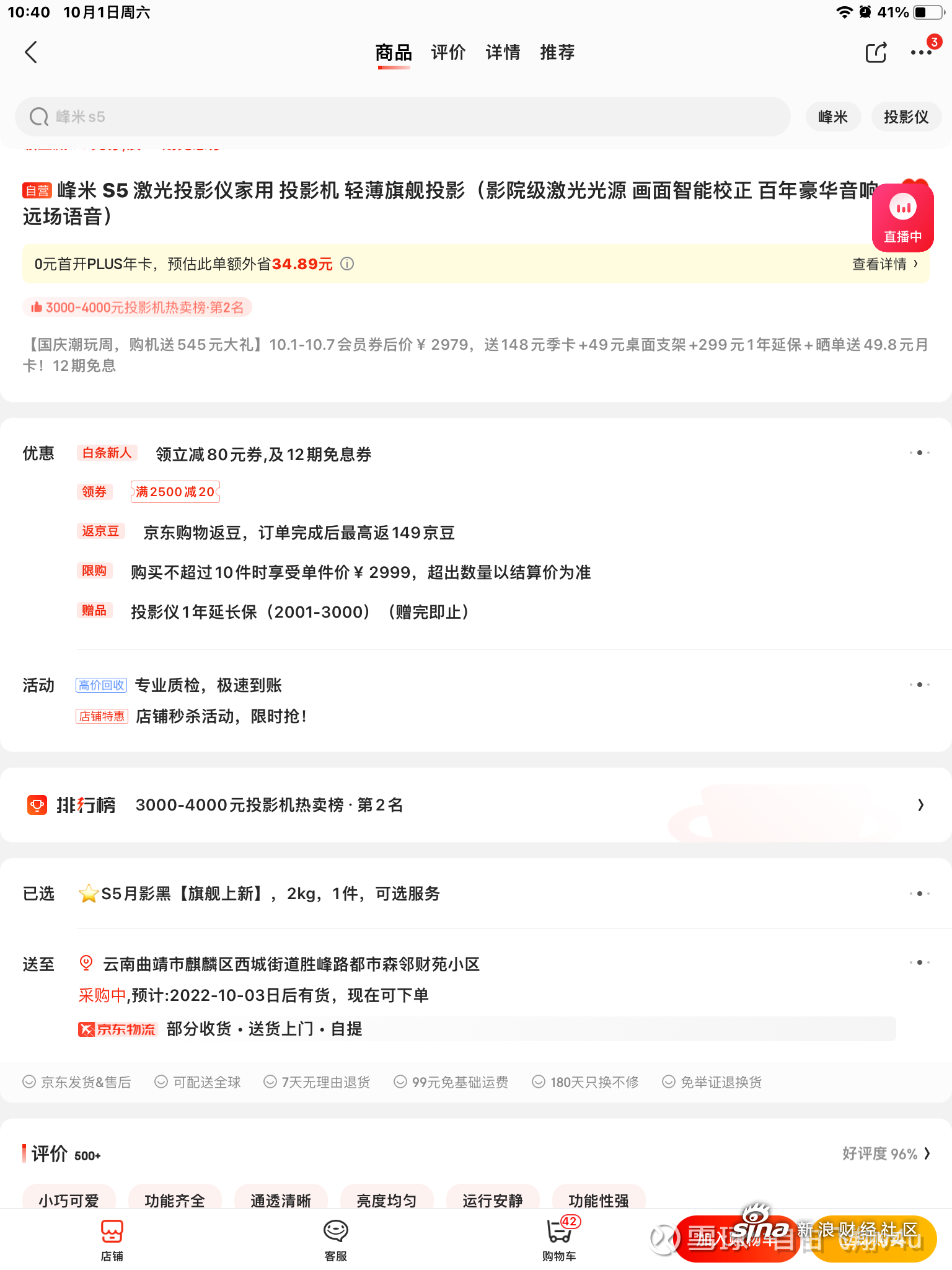
Task: Claim the 满2500减20 coupon
Action: (x=175, y=492)
